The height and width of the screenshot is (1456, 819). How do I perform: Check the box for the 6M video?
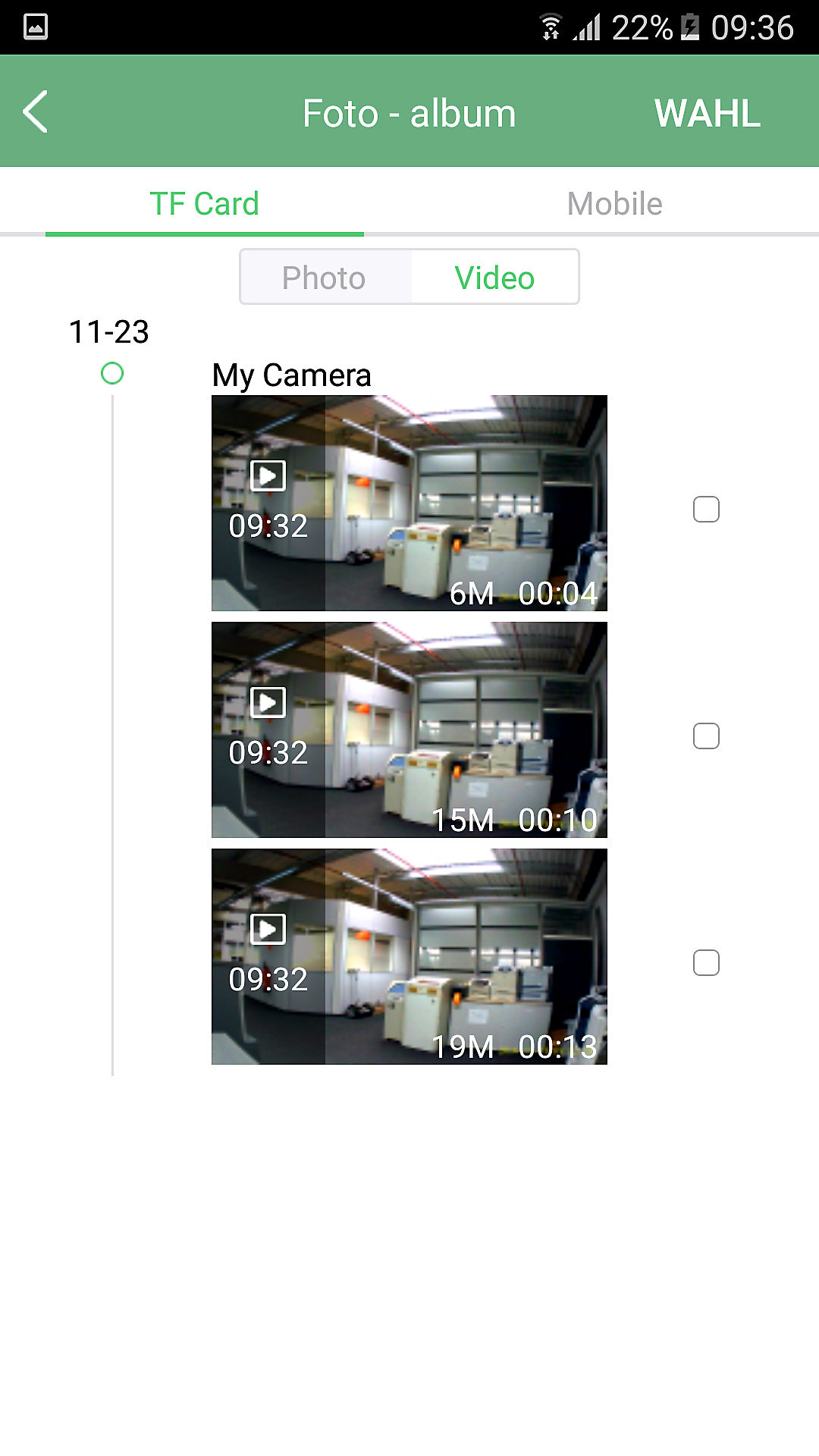(x=706, y=510)
